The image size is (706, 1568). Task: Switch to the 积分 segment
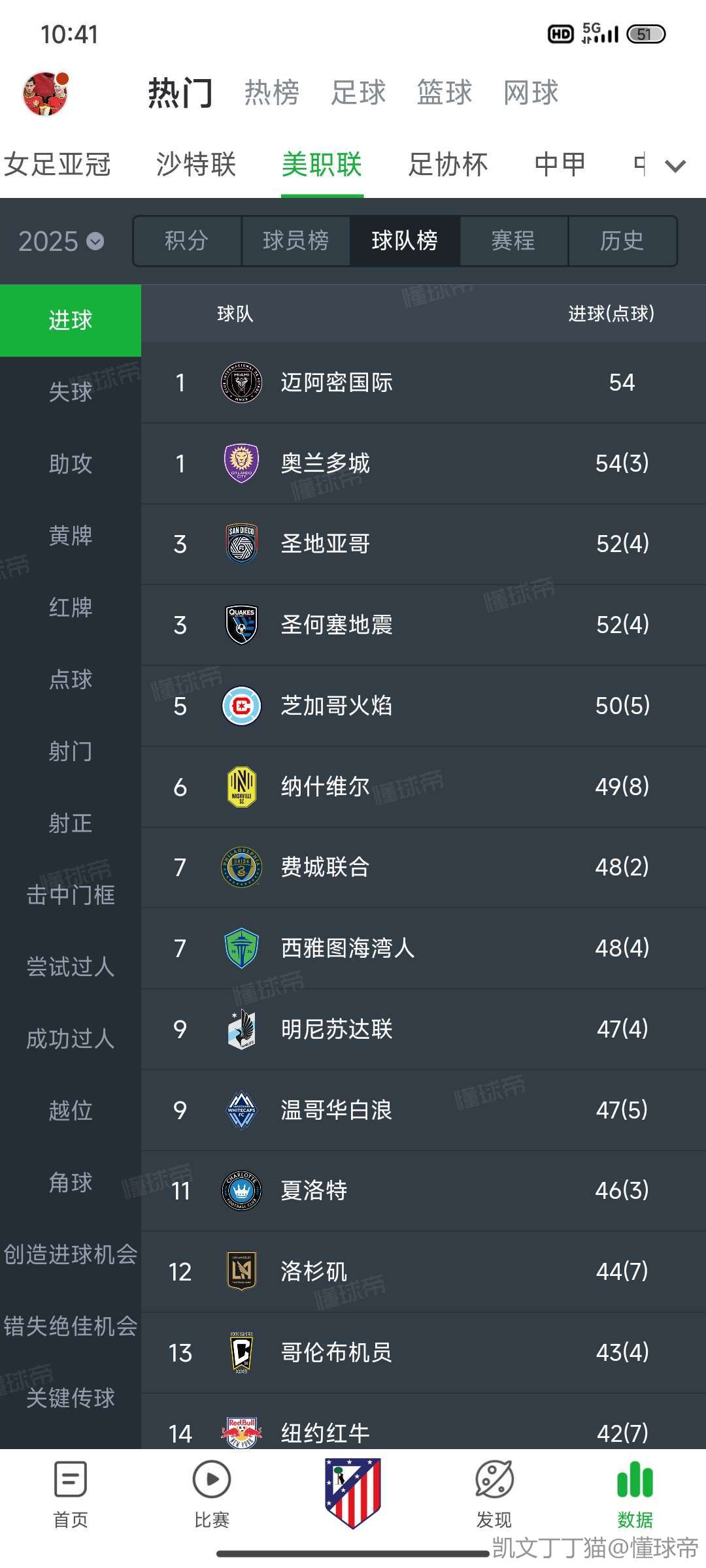pyautogui.click(x=187, y=240)
